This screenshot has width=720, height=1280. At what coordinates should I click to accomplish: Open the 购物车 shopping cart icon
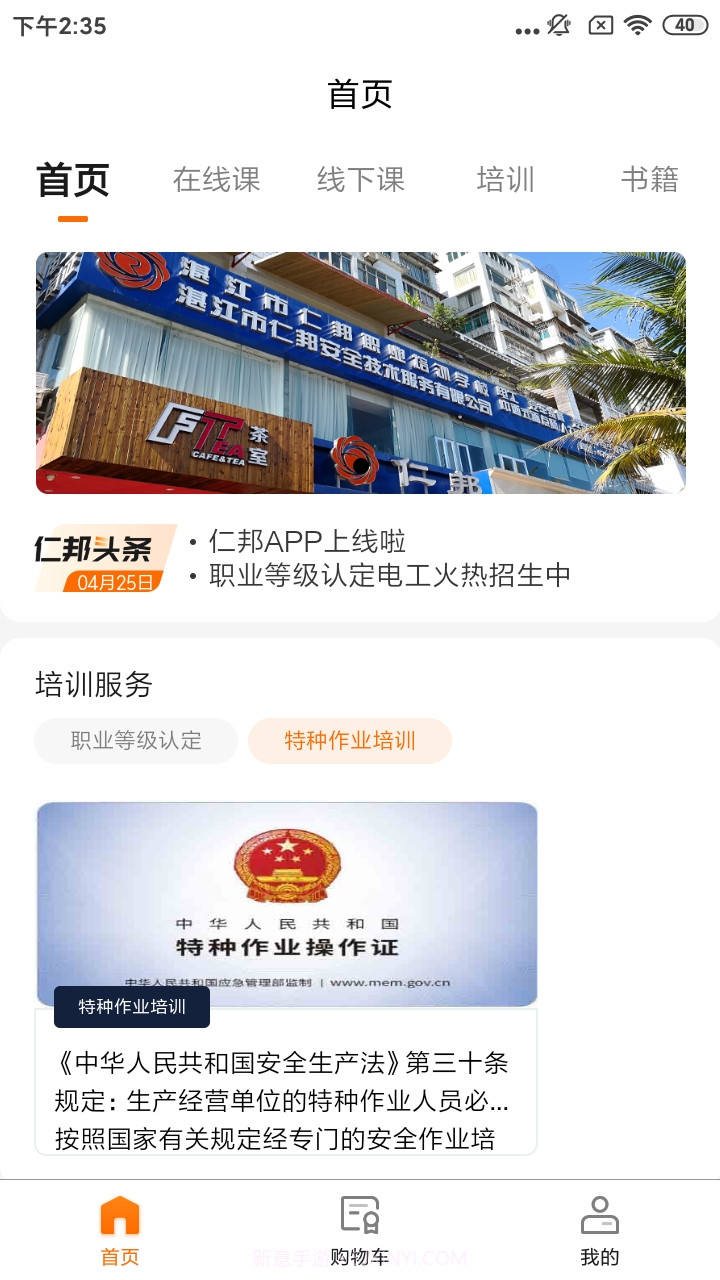tap(360, 1212)
